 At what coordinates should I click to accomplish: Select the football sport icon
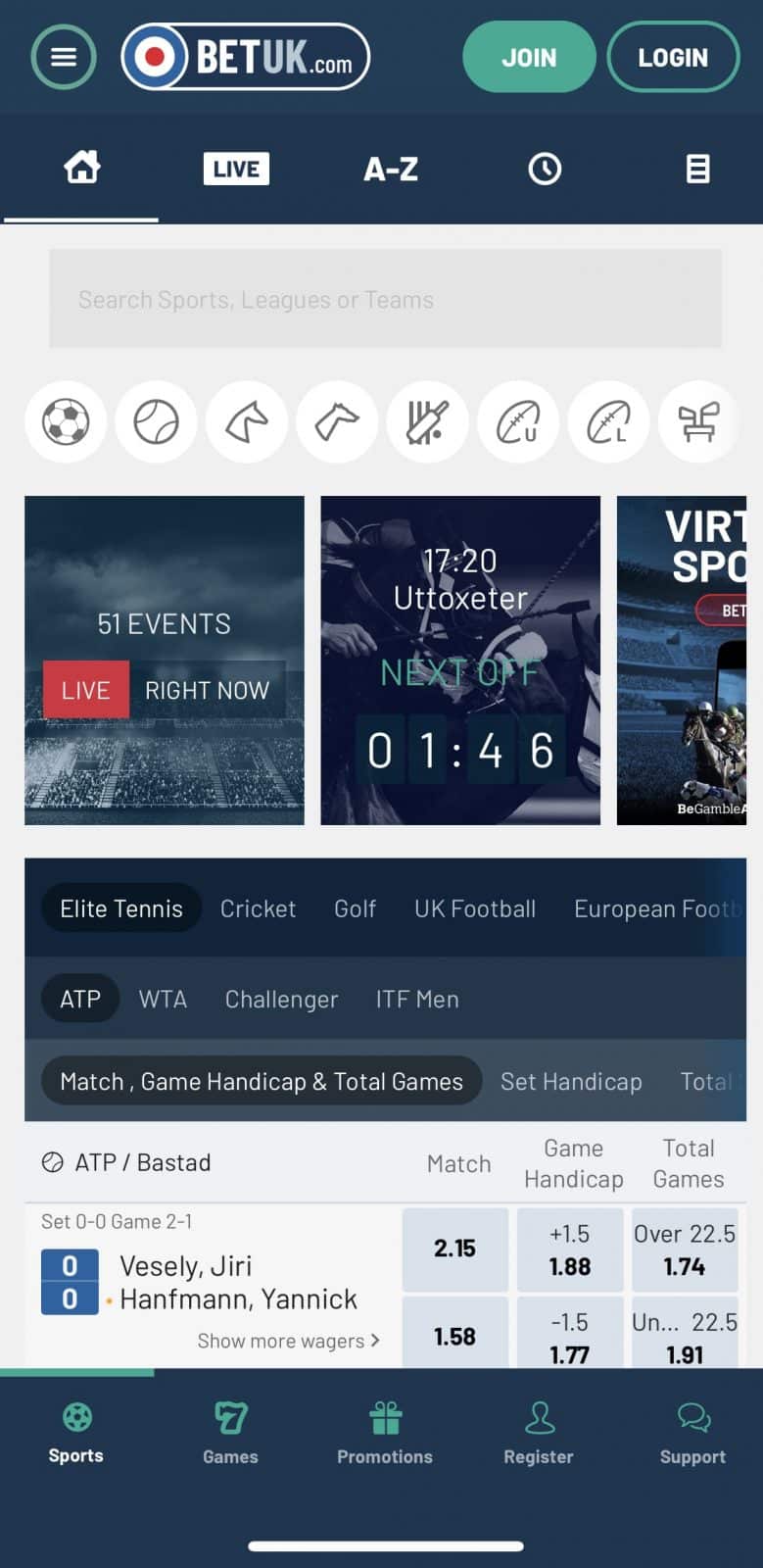tap(66, 422)
